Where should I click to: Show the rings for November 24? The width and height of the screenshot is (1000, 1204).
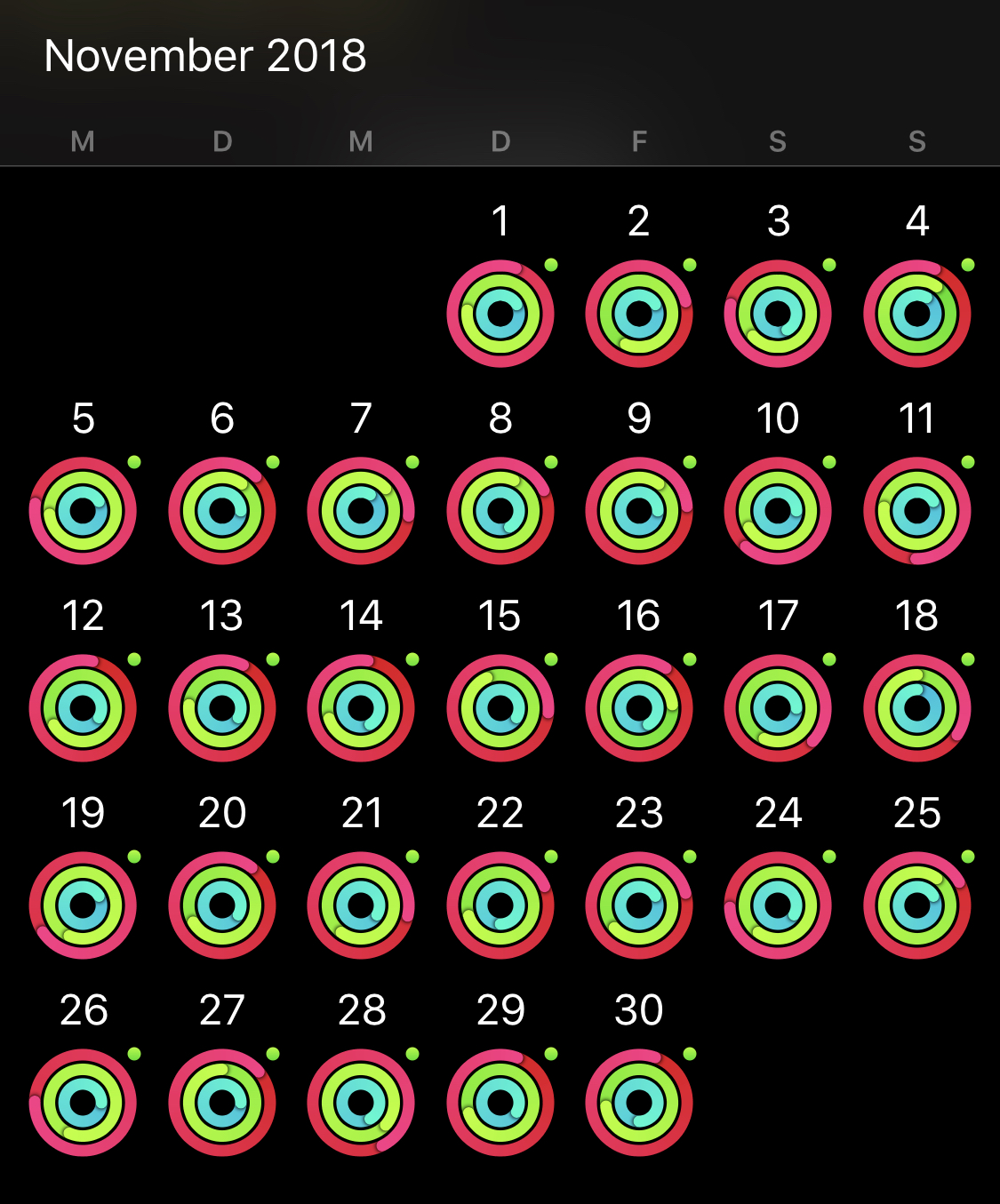tap(778, 905)
